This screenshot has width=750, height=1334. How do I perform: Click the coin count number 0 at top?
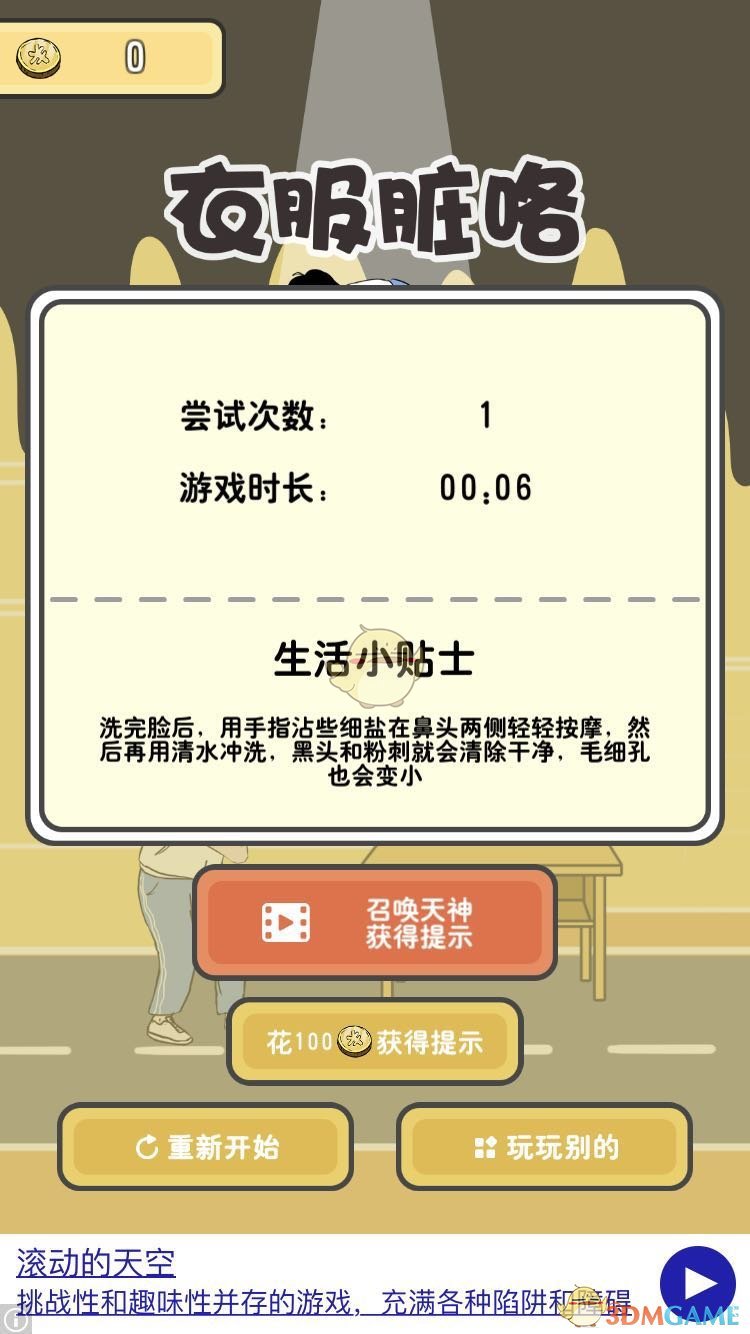pos(135,55)
